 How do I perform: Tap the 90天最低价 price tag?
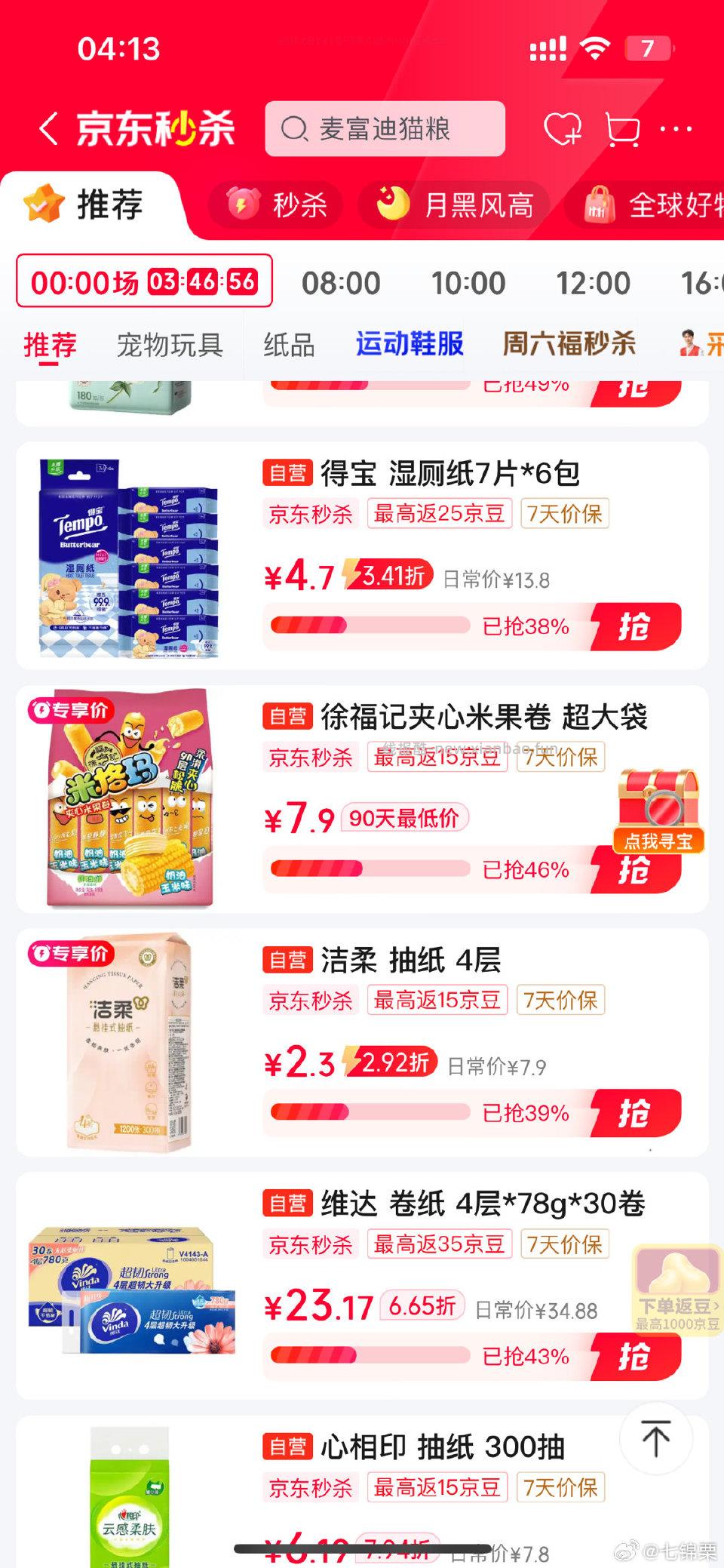click(x=405, y=817)
